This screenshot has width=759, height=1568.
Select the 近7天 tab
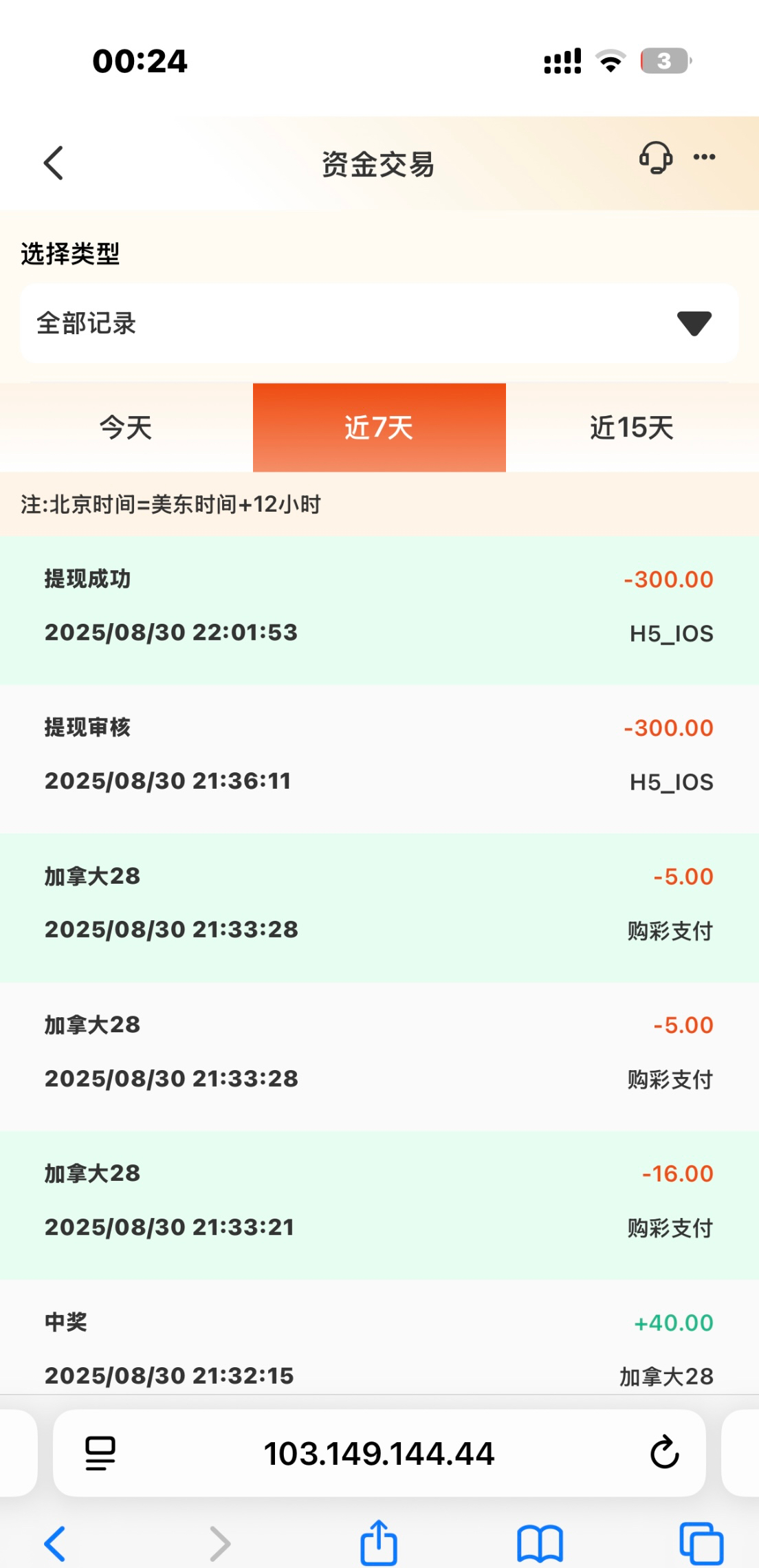coord(379,428)
